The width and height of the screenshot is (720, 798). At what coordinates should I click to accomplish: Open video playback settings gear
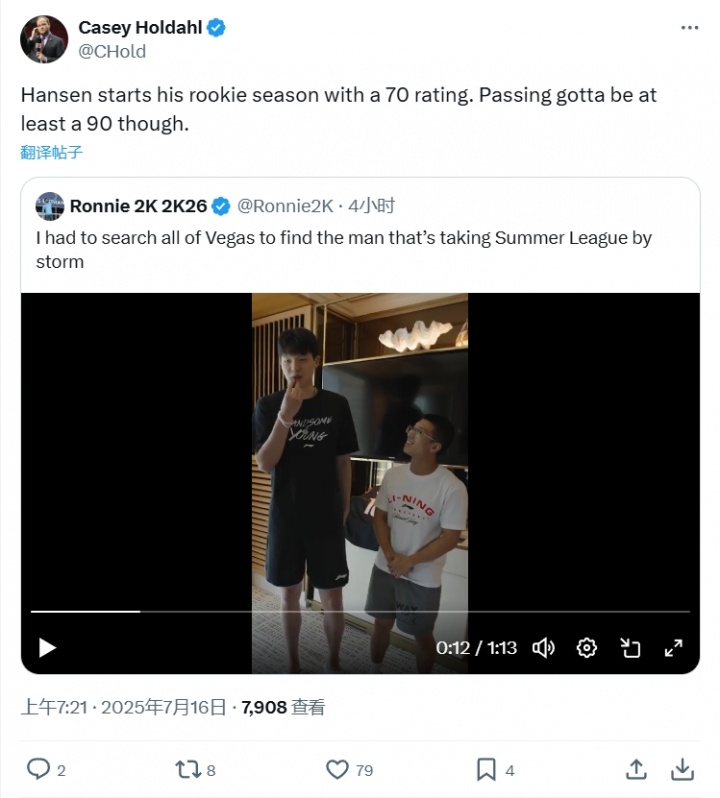coord(587,648)
